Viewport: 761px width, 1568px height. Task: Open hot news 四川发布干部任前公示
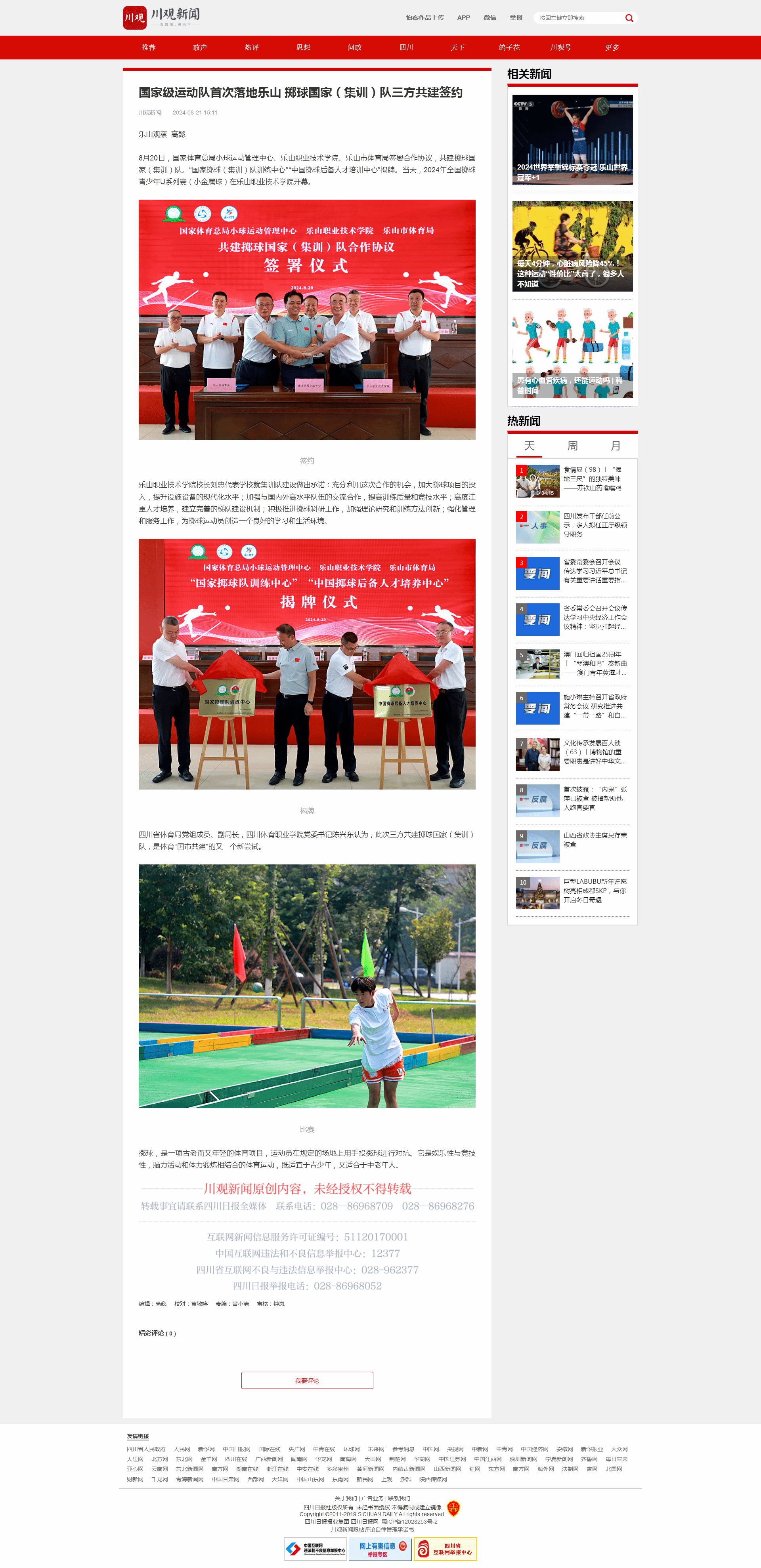[x=594, y=525]
